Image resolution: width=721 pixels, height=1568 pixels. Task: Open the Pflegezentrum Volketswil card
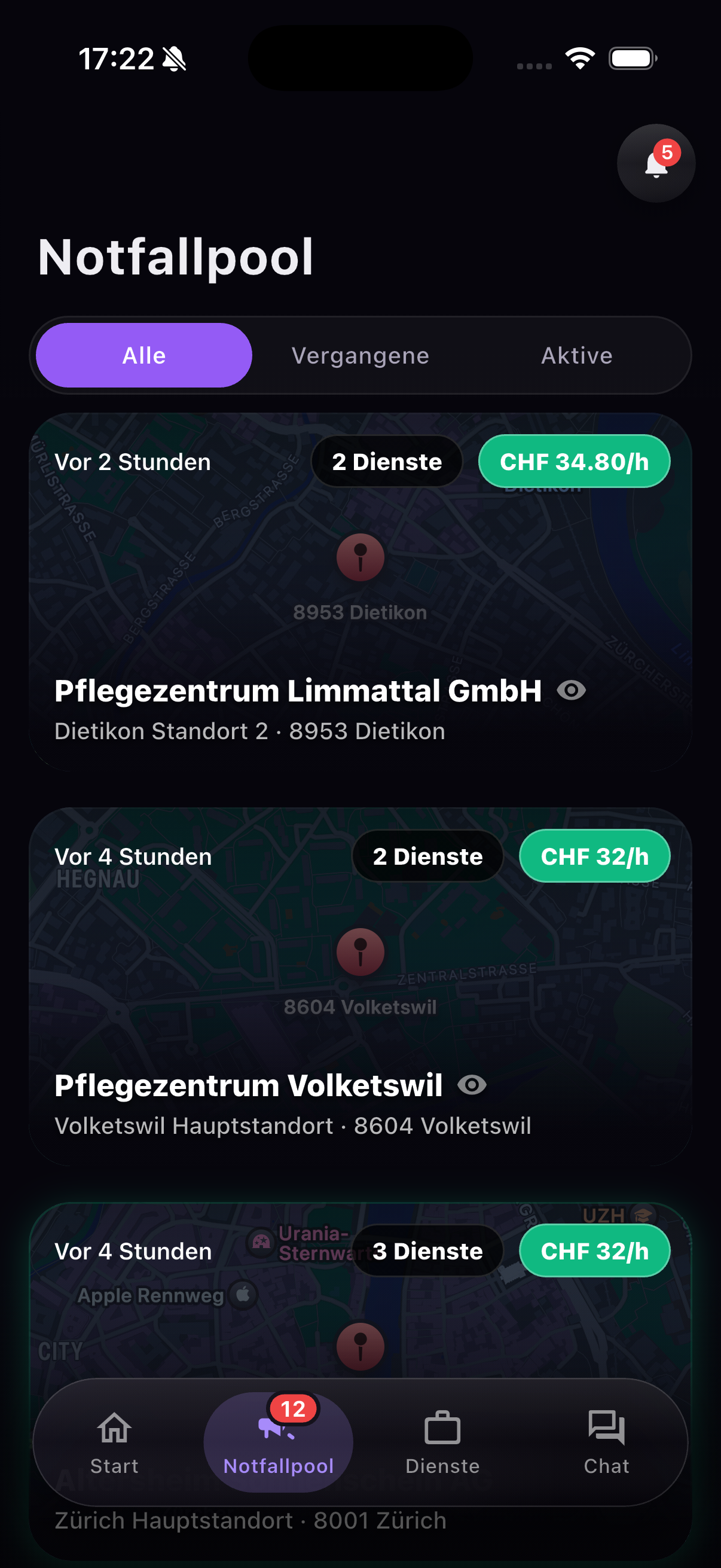(360, 987)
